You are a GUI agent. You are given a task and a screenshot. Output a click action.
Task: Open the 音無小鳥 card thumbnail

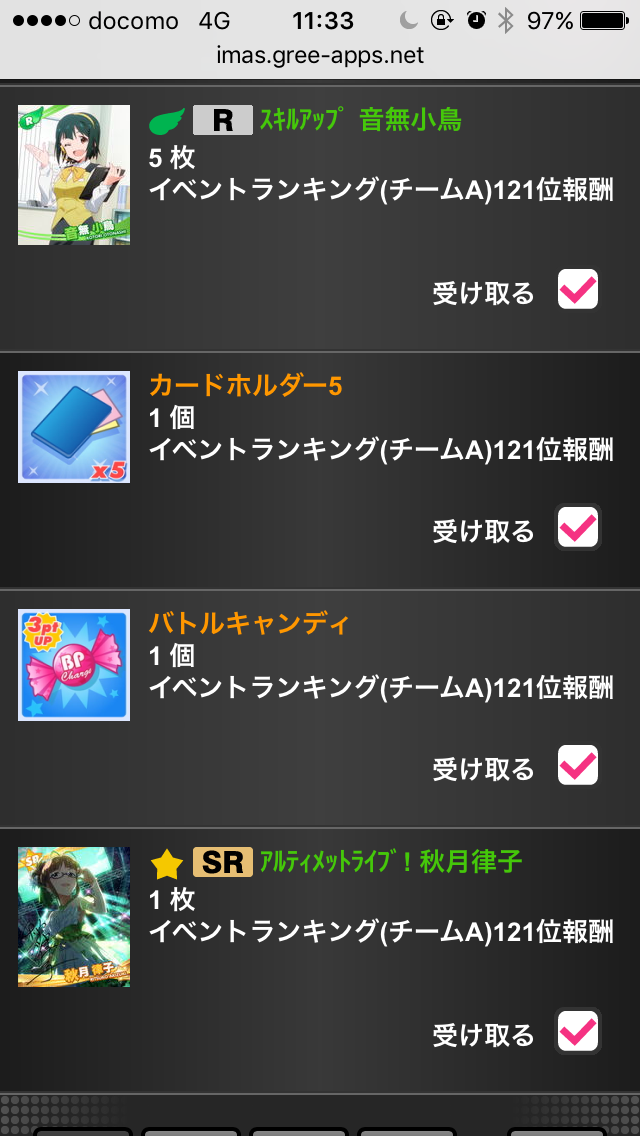(x=74, y=175)
